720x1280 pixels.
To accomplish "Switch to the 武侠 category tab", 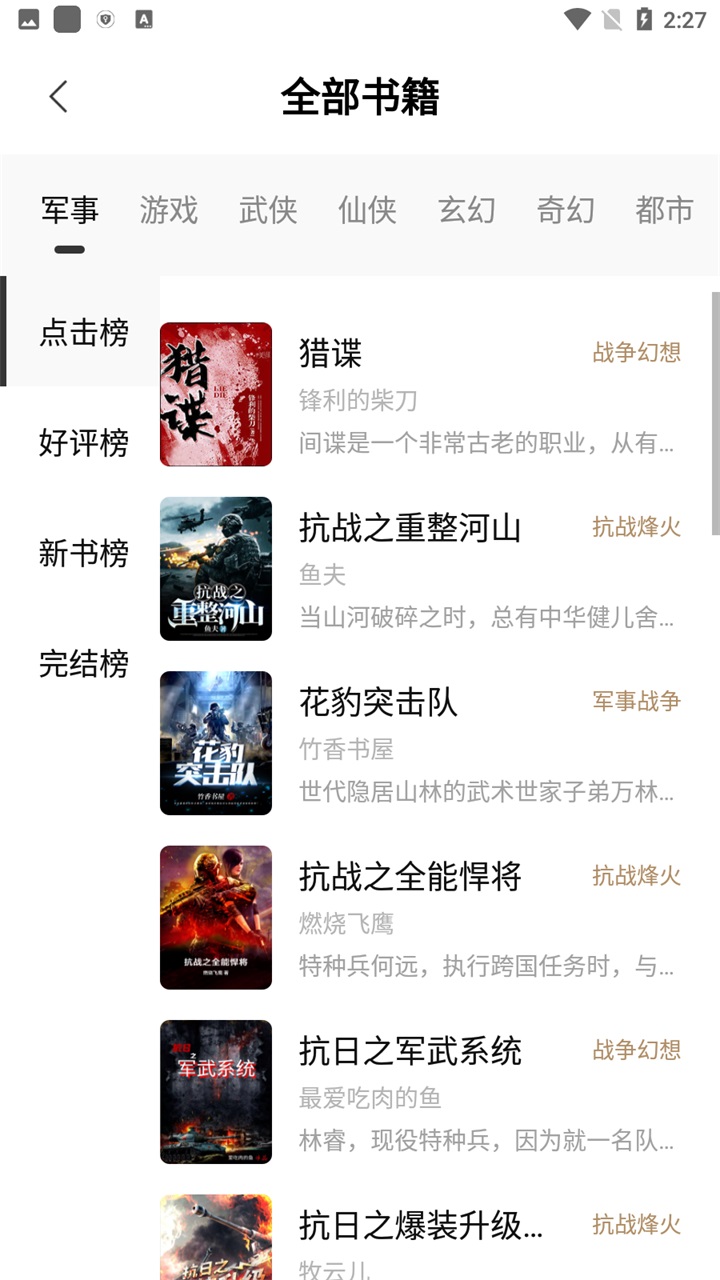I will click(x=267, y=210).
